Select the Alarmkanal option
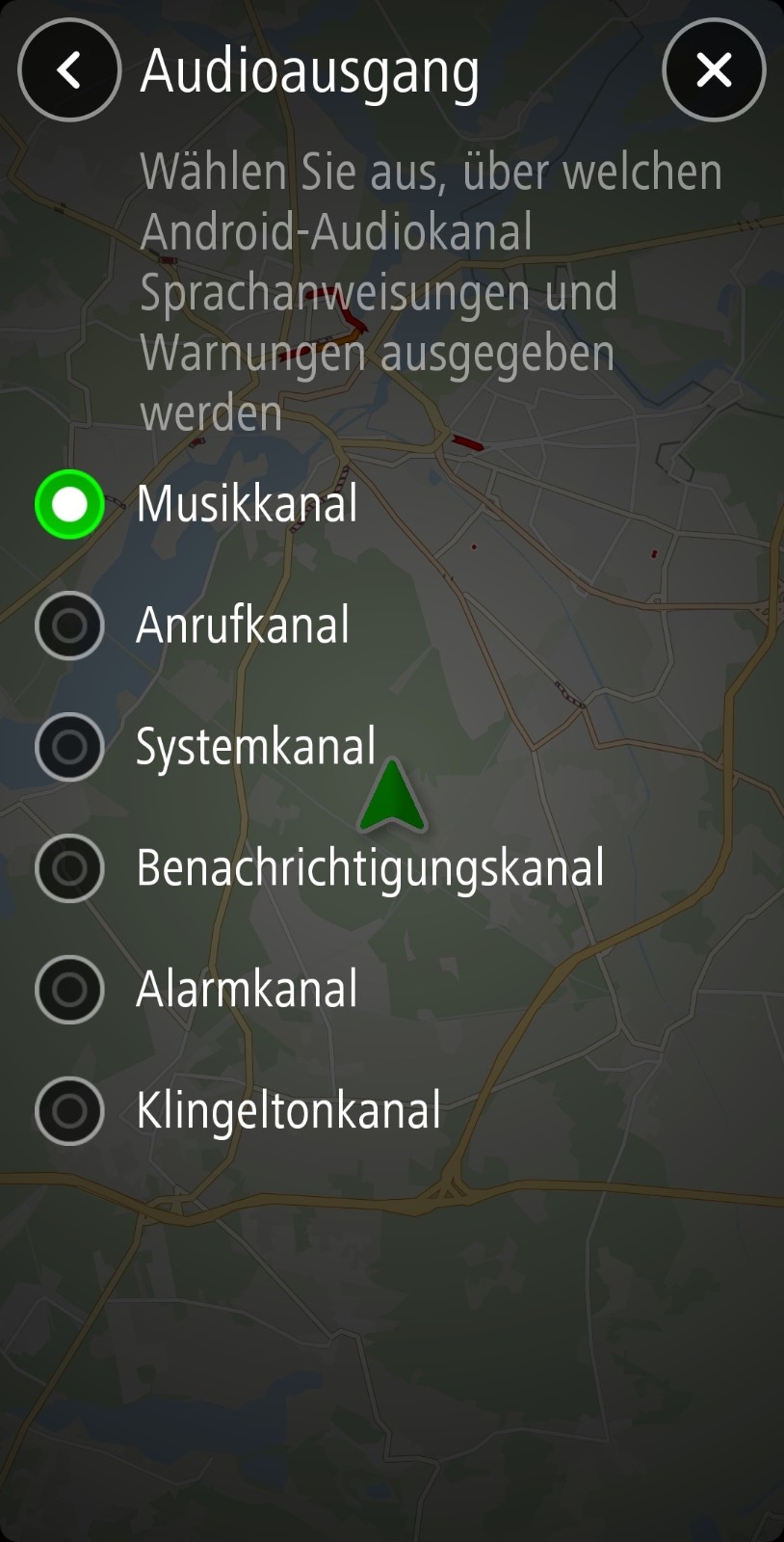 247,990
